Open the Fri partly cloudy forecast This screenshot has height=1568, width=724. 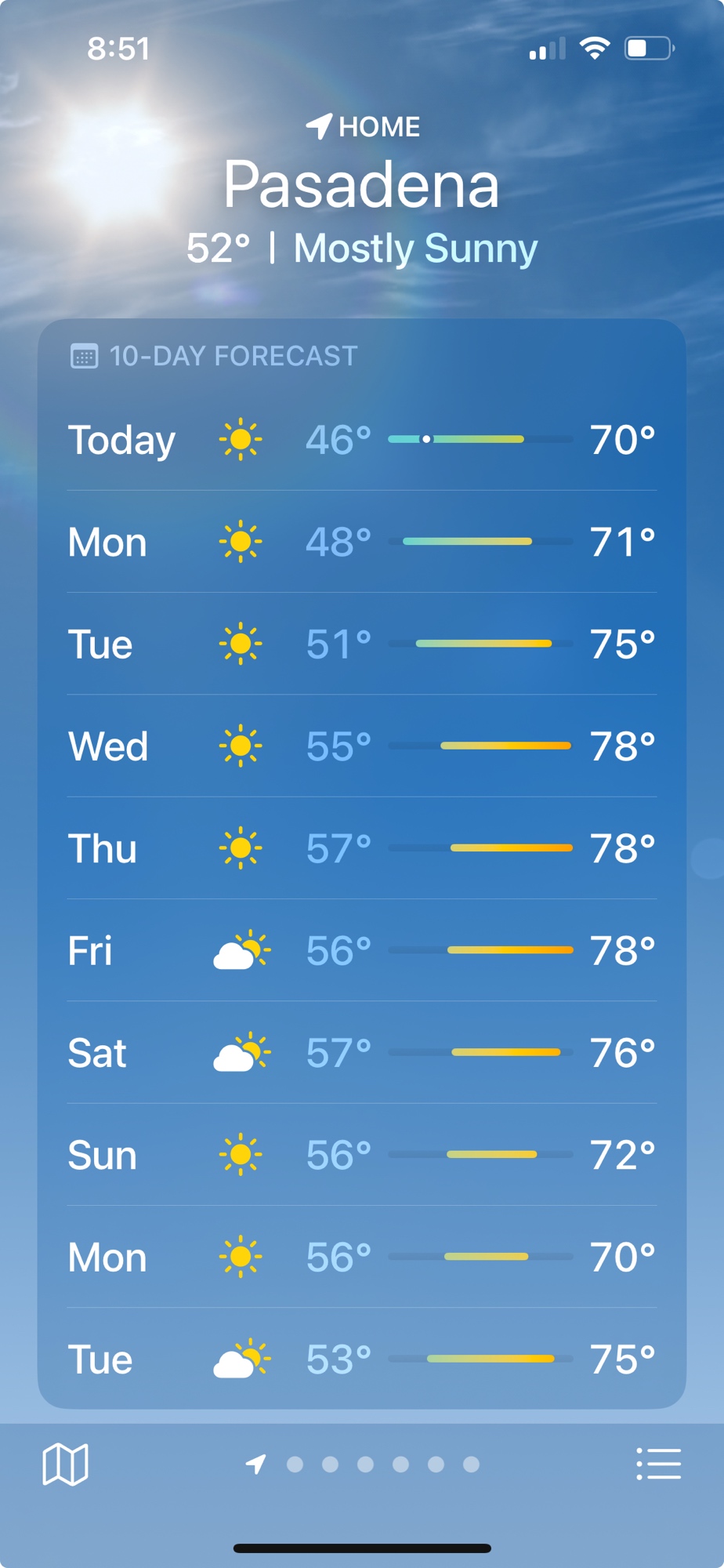(361, 951)
